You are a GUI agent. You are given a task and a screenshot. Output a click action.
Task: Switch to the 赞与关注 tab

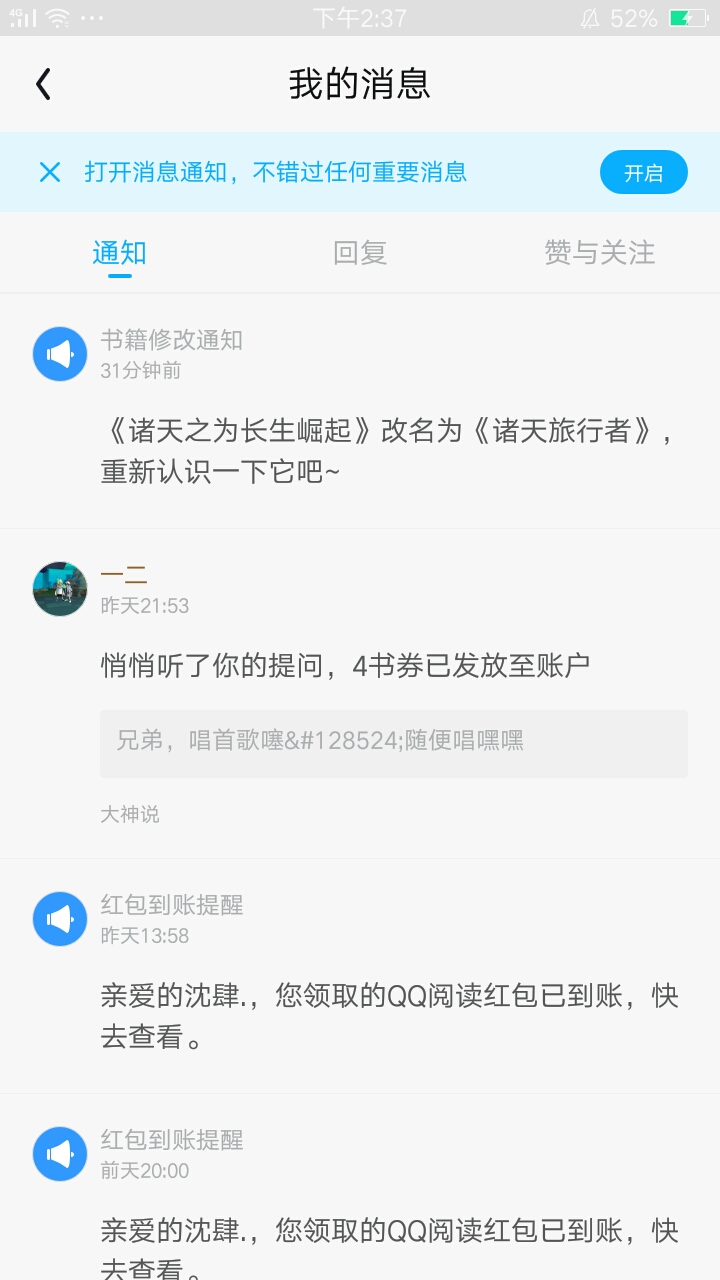599,253
